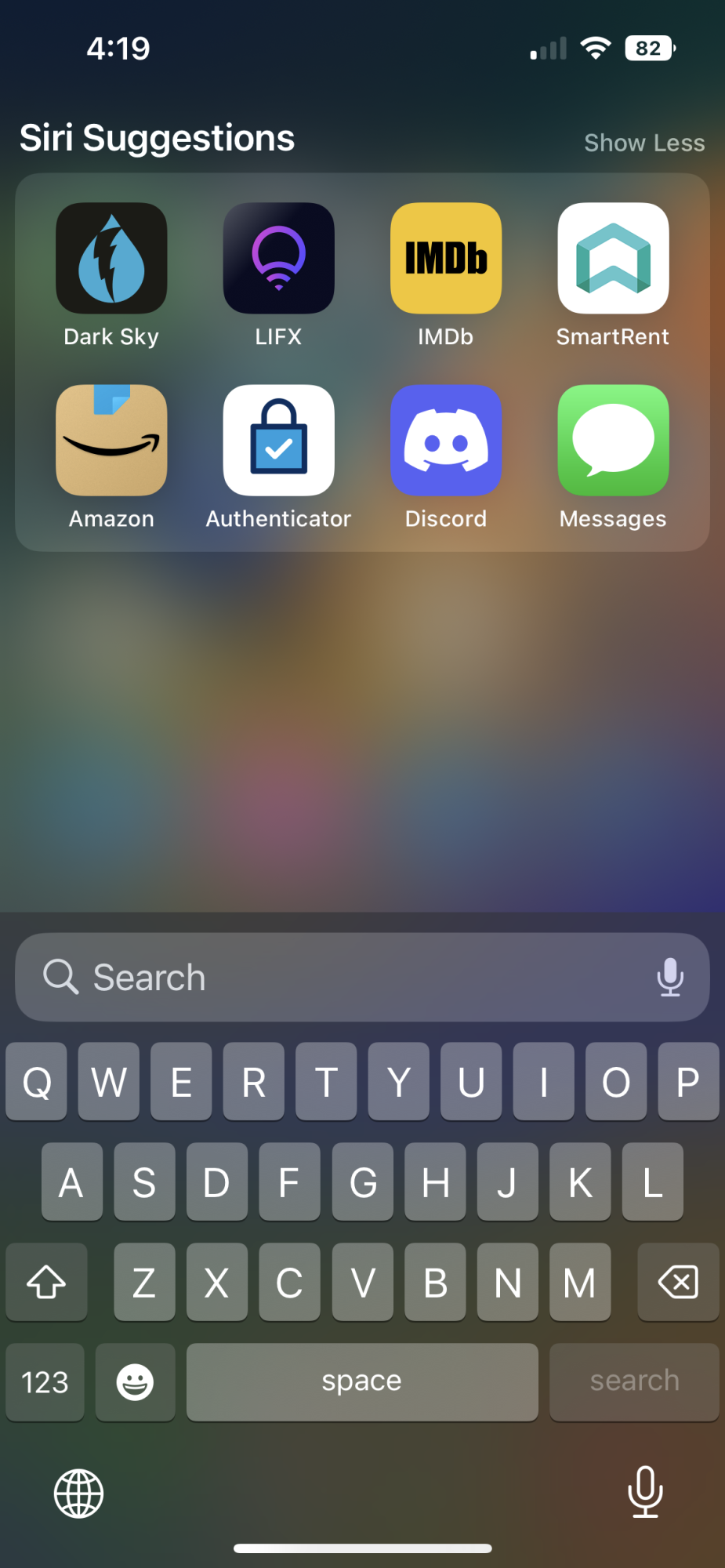The height and width of the screenshot is (1568, 725).
Task: Open IMDb from Siri Suggestions
Action: click(446, 259)
